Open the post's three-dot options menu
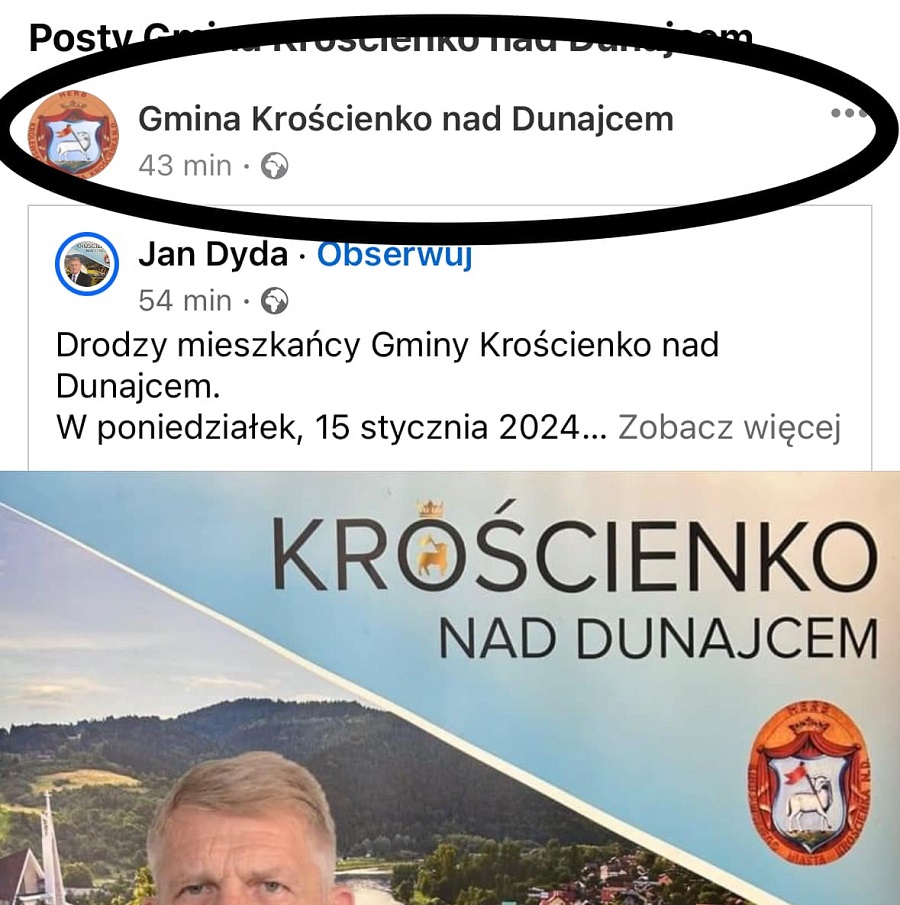 pos(848,113)
